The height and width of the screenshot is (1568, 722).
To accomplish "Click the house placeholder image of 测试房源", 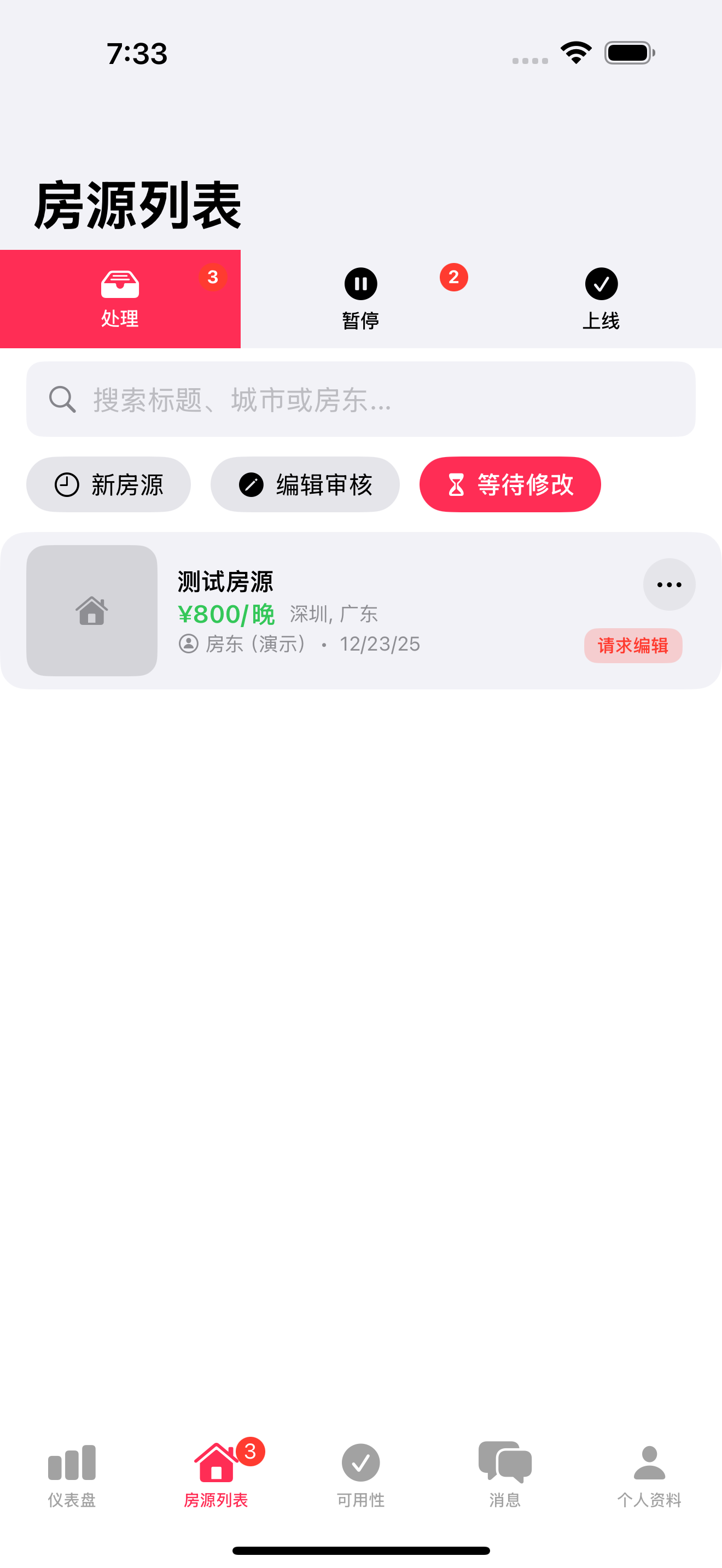I will pyautogui.click(x=91, y=611).
